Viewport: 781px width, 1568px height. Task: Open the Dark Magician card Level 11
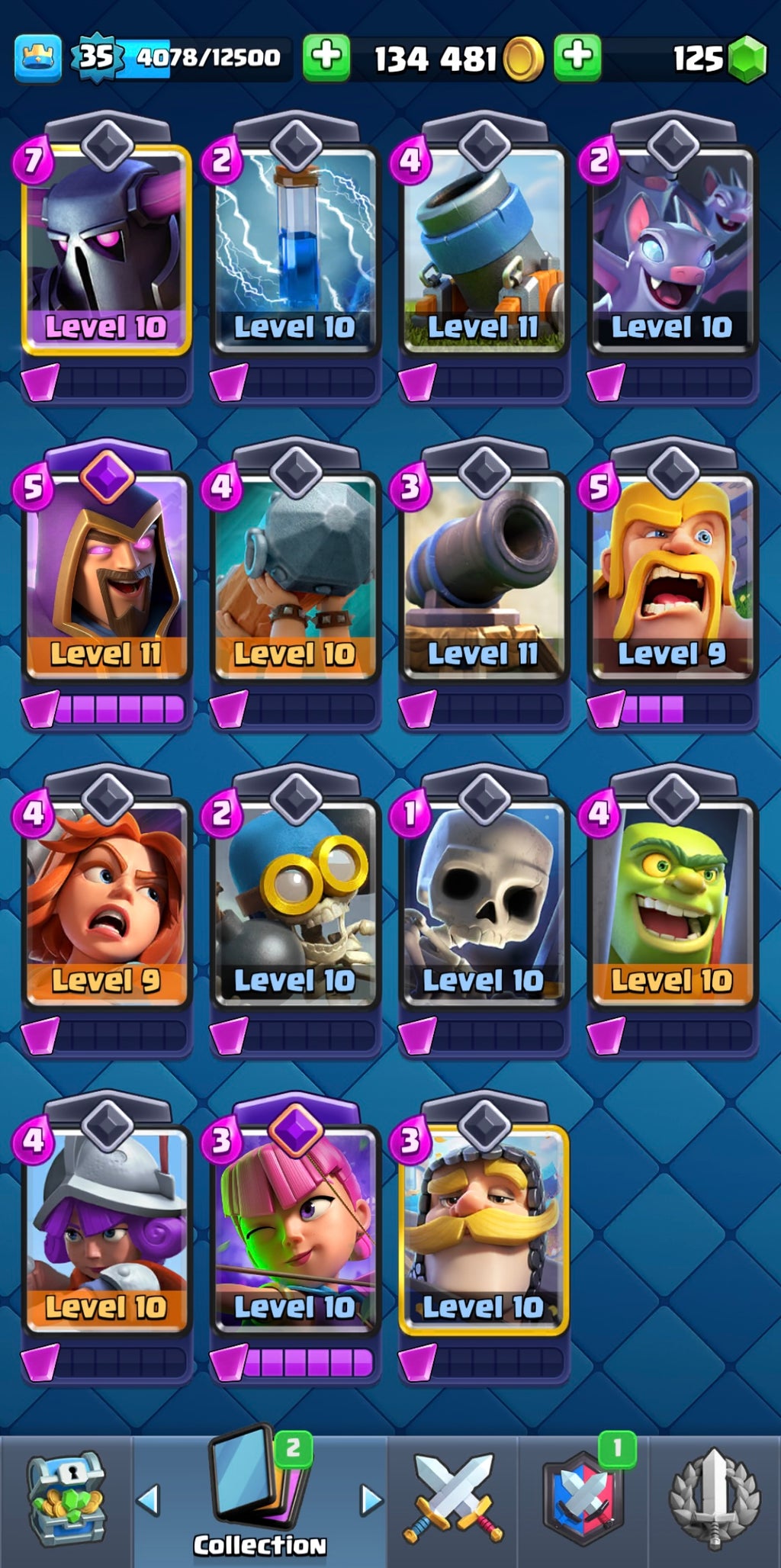[x=106, y=574]
